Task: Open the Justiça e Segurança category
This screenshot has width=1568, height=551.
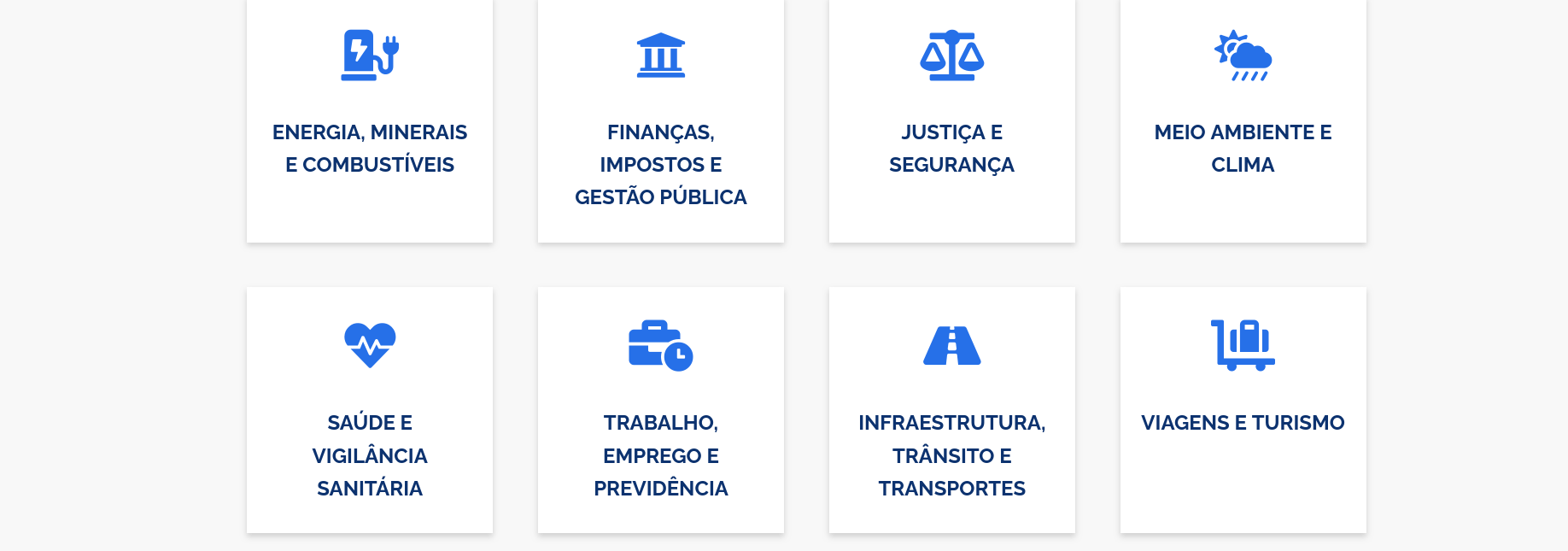Action: [x=951, y=148]
